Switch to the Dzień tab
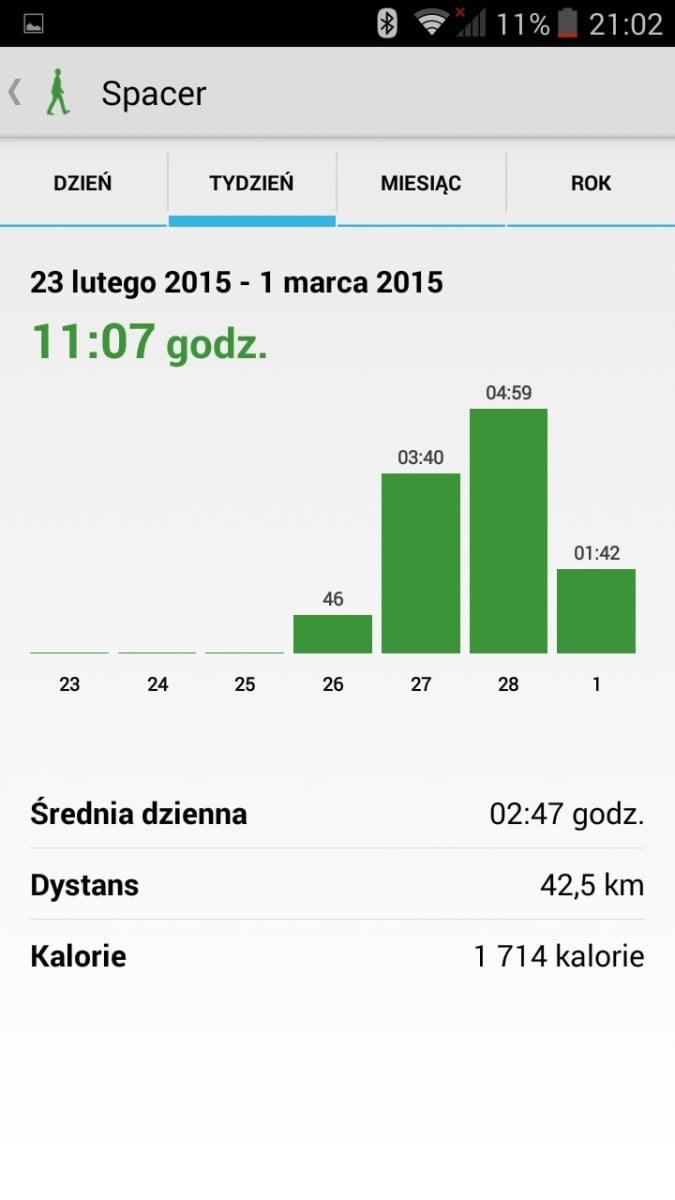Image resolution: width=675 pixels, height=1200 pixels. click(83, 184)
